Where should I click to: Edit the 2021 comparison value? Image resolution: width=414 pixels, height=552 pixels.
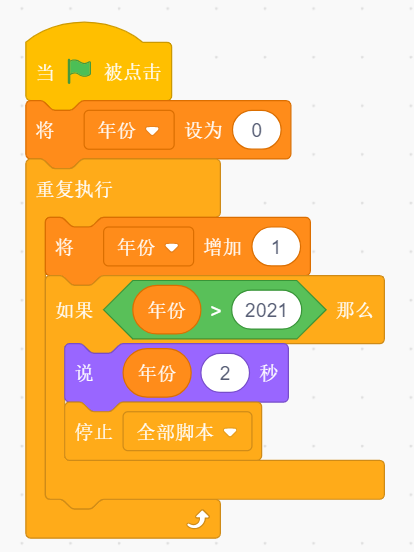(266, 310)
